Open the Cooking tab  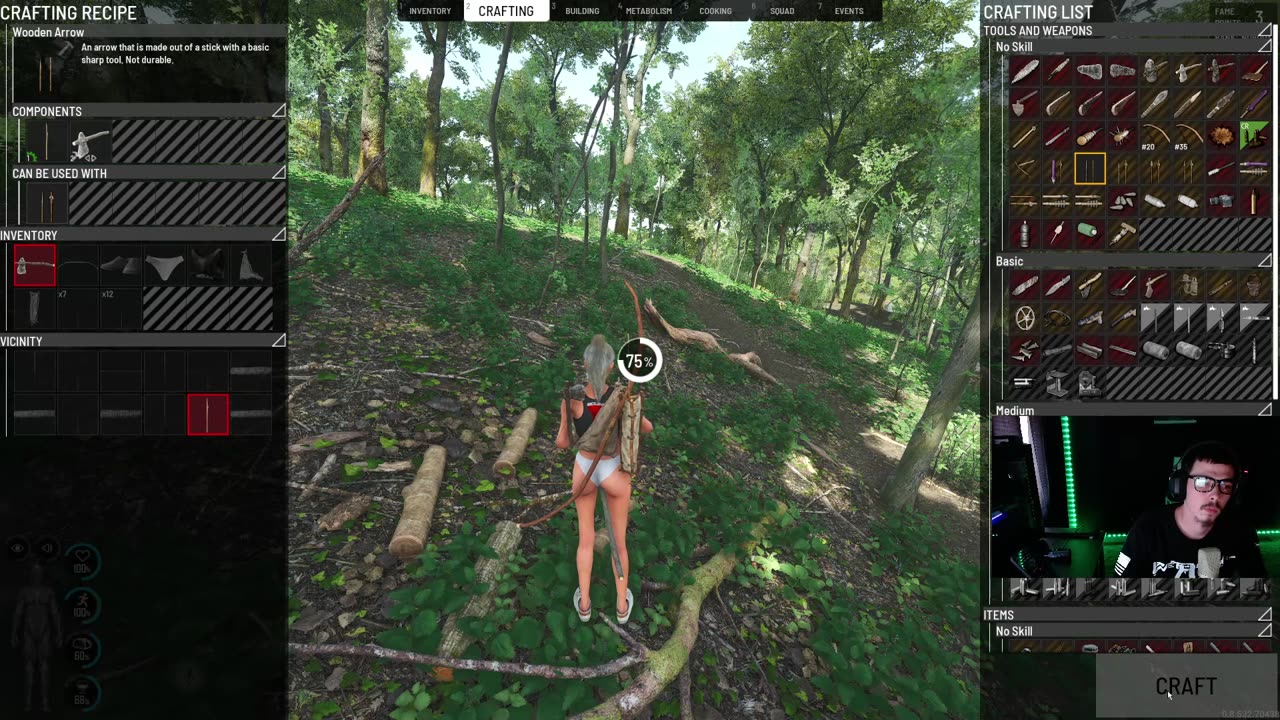pos(715,11)
